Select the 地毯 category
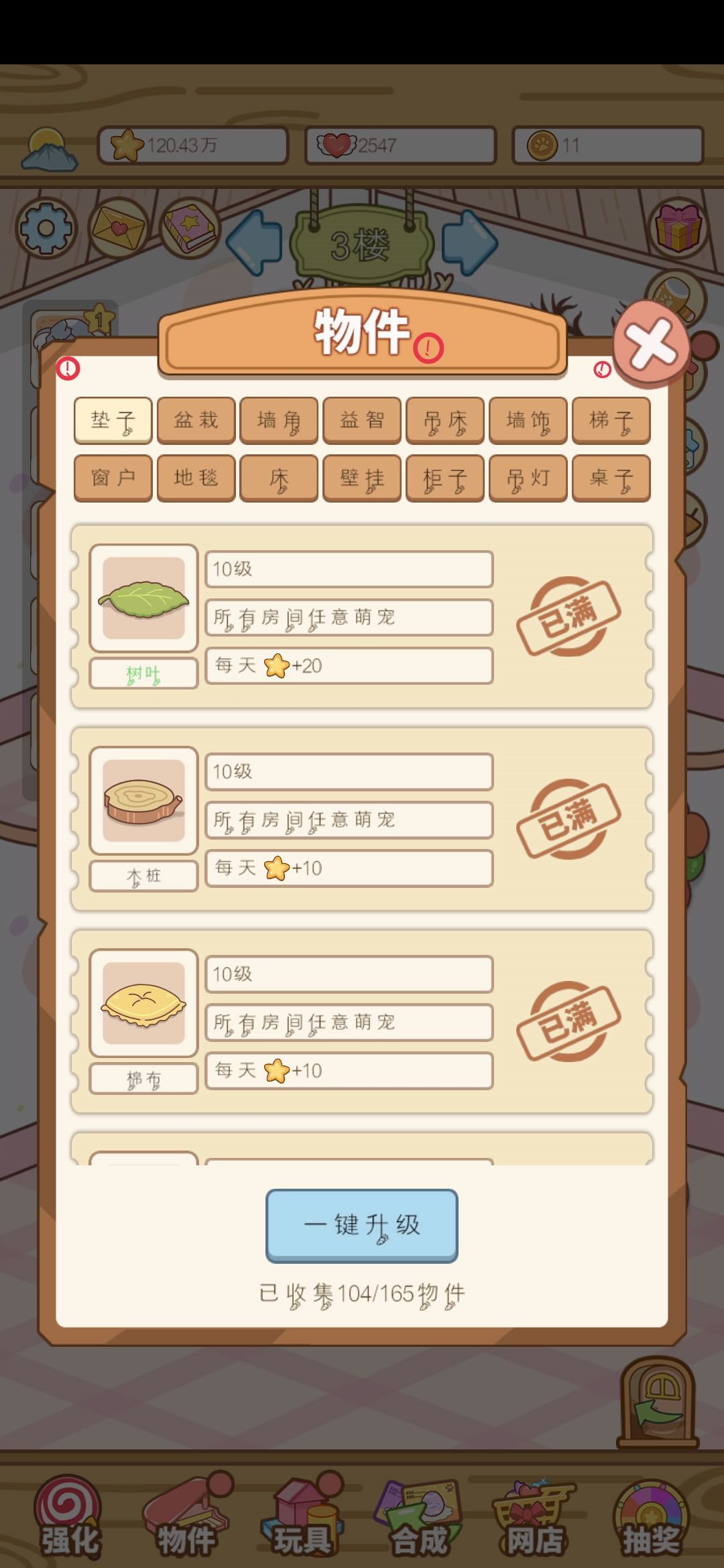 click(196, 478)
